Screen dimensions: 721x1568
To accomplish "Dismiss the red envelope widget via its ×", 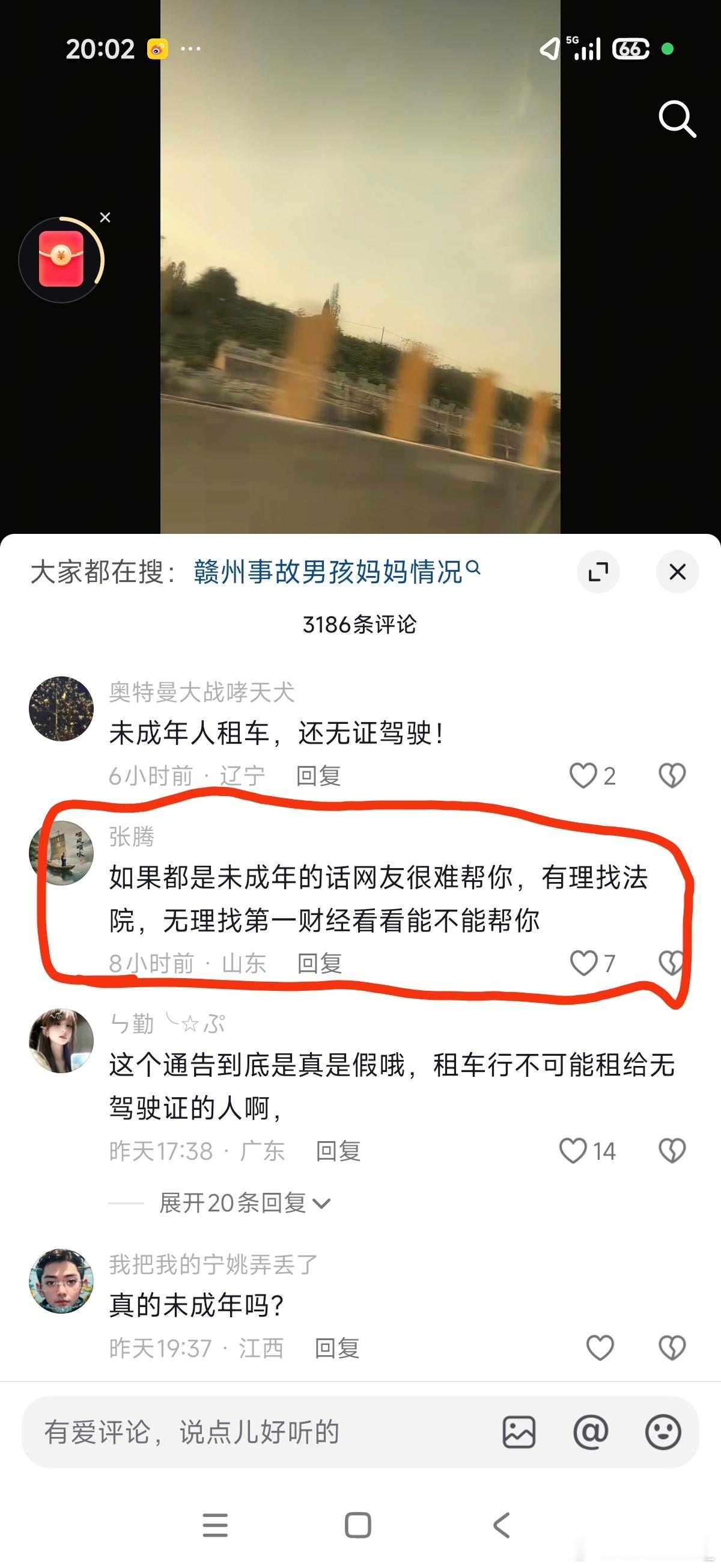I will [105, 216].
